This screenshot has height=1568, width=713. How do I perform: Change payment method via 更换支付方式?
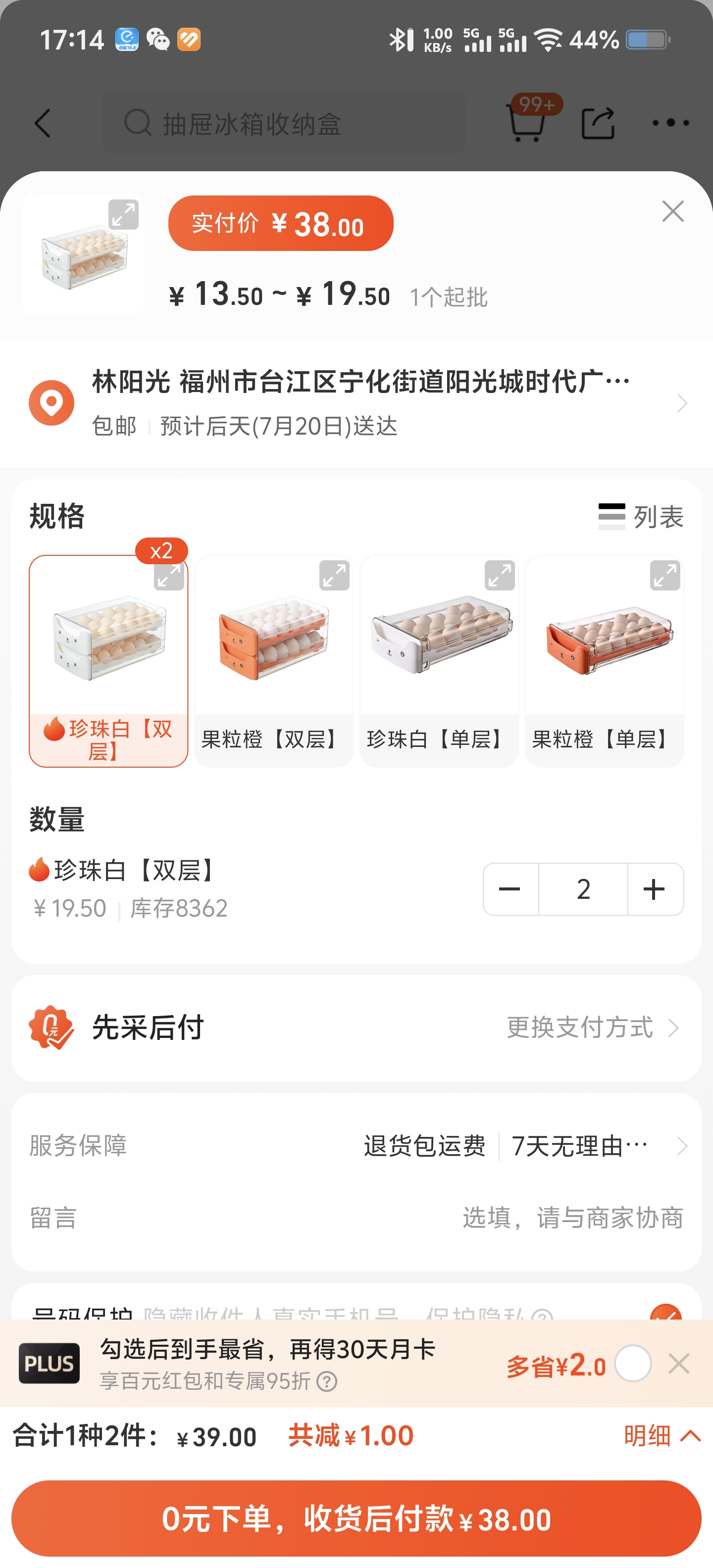(x=592, y=1028)
